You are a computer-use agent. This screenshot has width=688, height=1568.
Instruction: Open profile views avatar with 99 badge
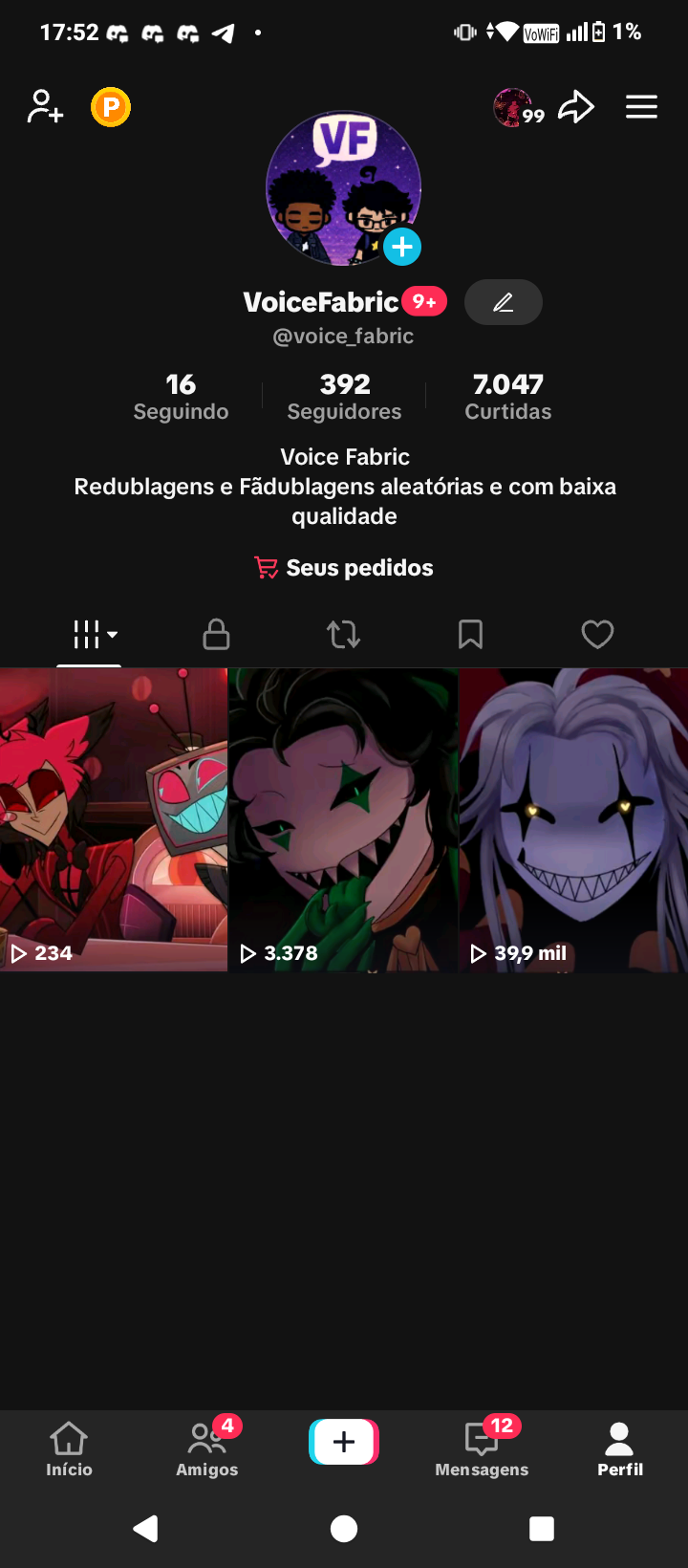[x=516, y=108]
